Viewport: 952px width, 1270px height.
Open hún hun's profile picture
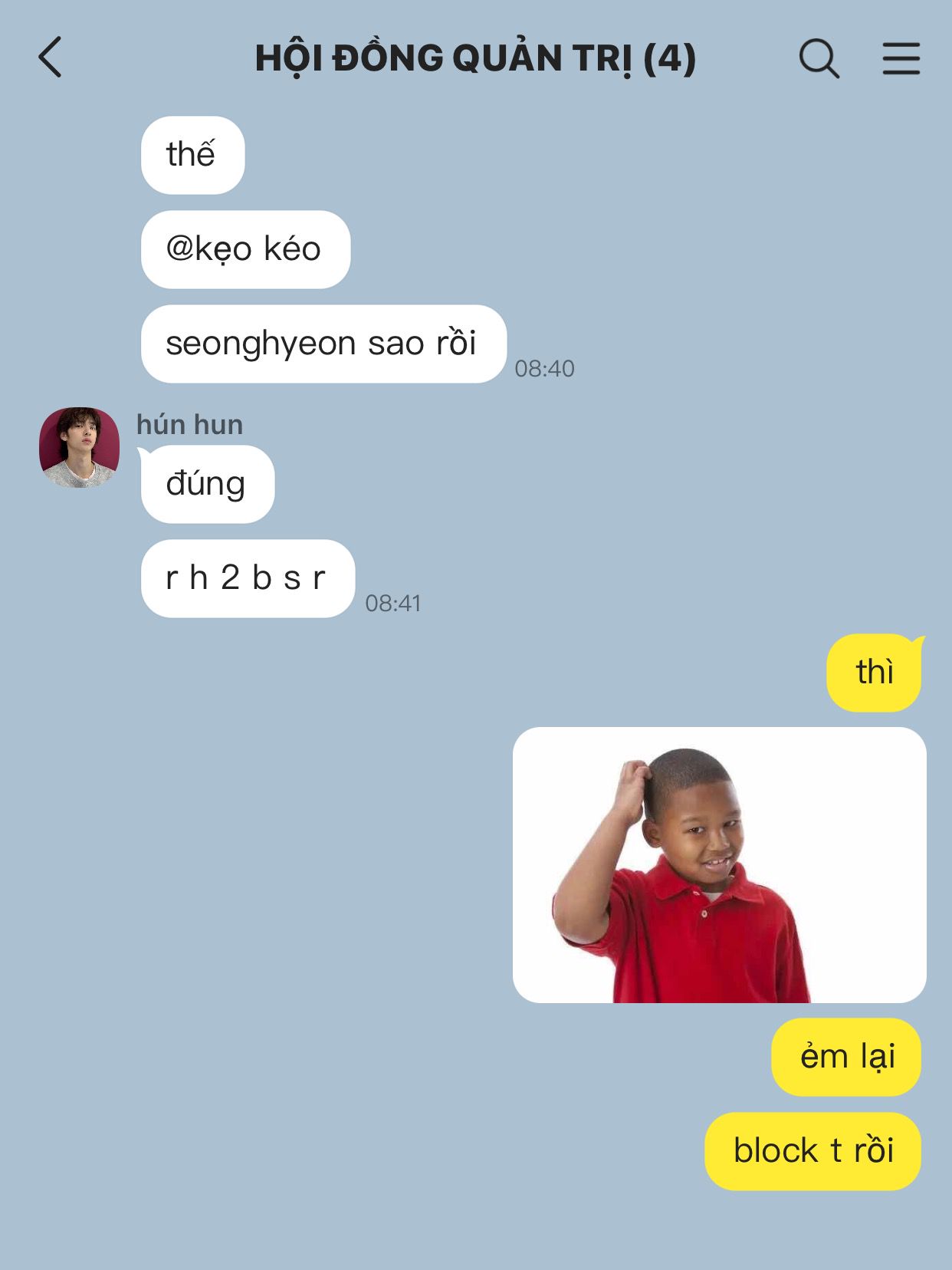click(x=79, y=447)
